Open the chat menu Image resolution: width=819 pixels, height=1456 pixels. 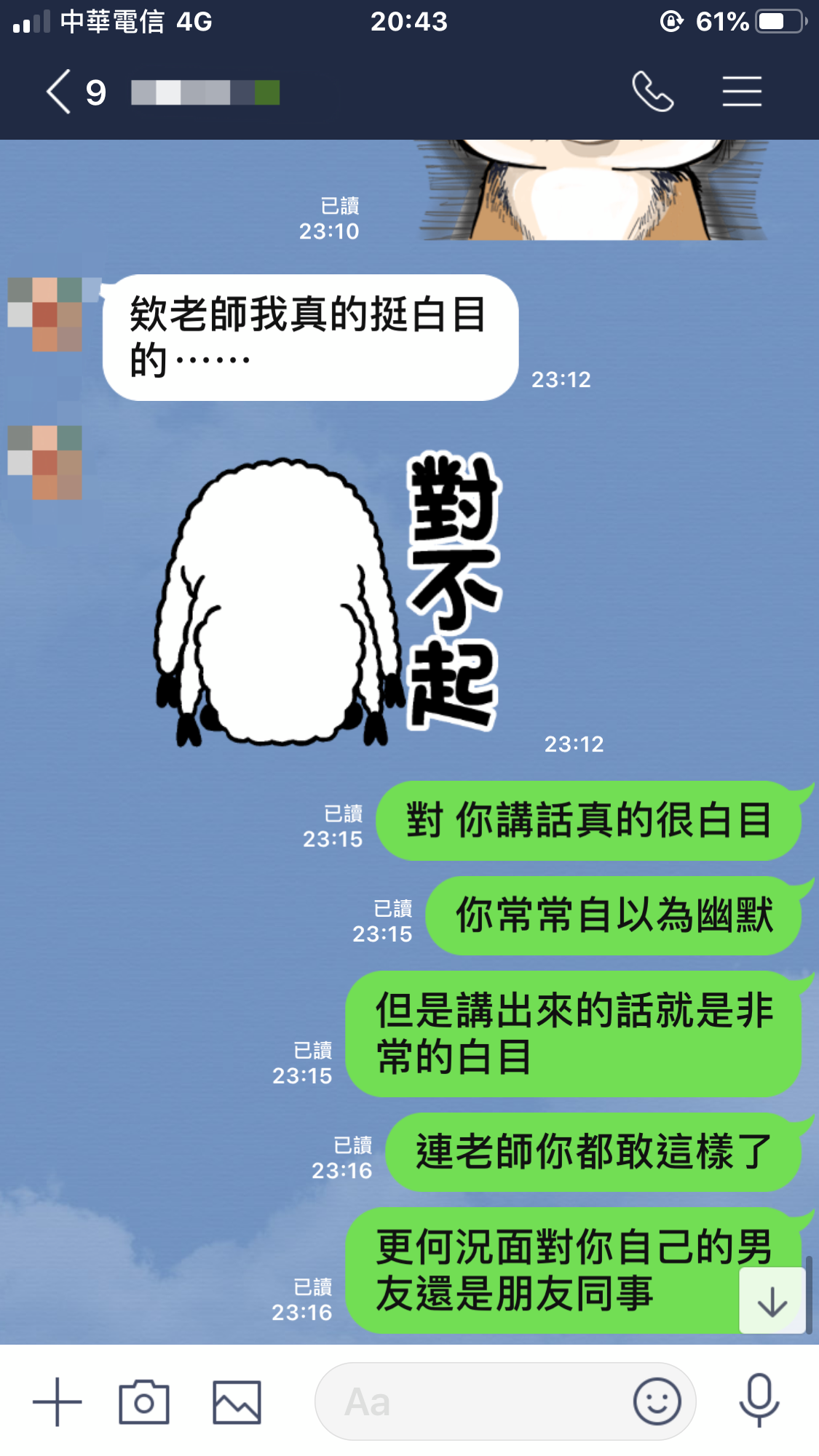pos(742,92)
